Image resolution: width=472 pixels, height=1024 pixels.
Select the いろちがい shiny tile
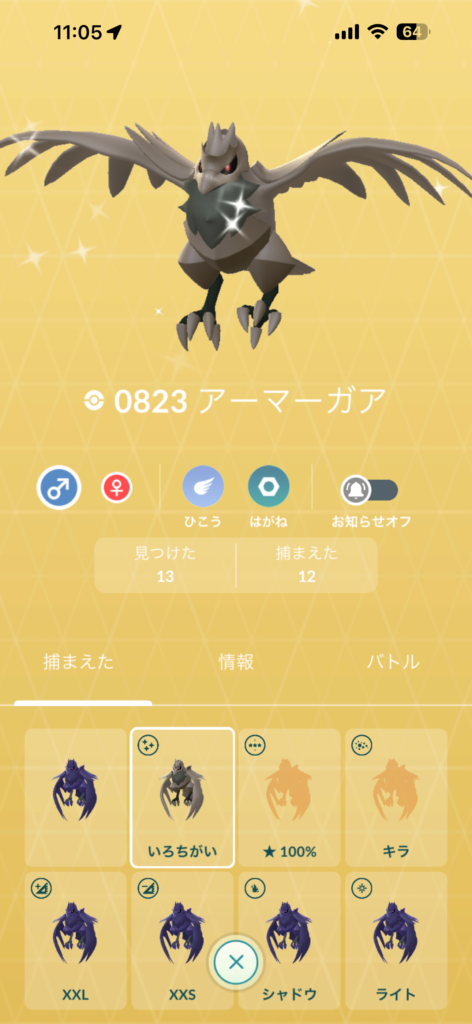[182, 797]
